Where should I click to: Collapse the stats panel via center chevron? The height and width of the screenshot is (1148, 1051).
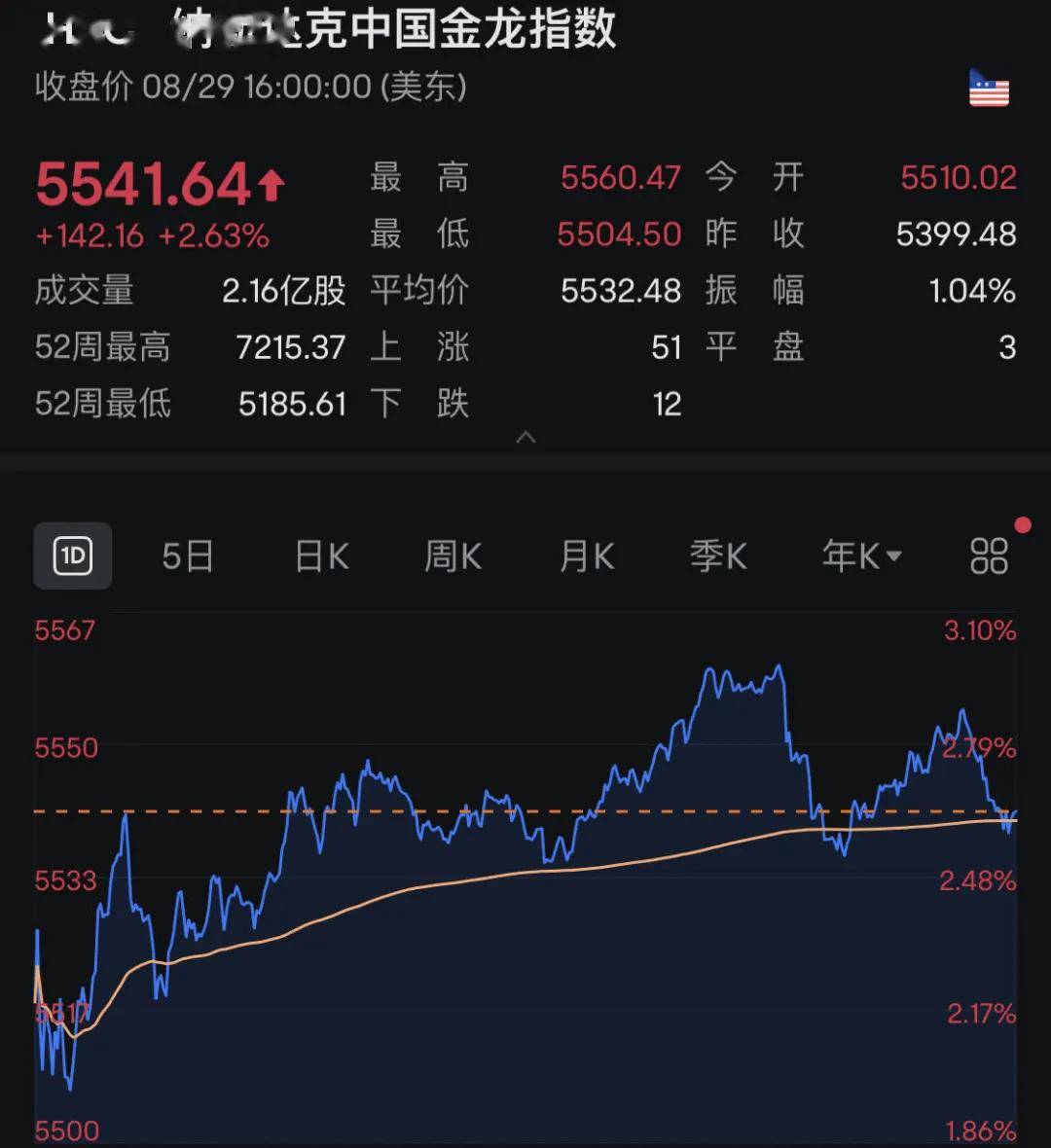coord(526,437)
